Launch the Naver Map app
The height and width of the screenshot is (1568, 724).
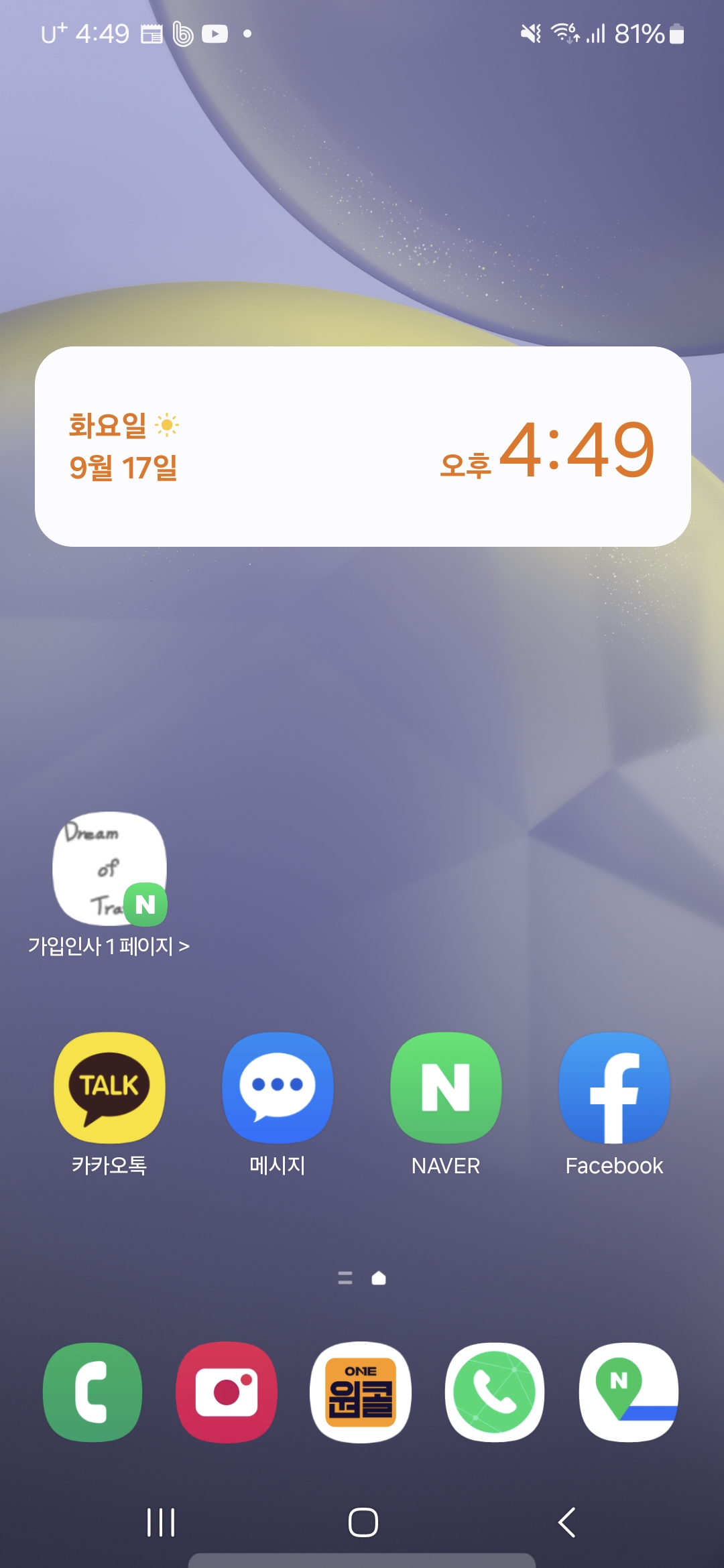[629, 1392]
